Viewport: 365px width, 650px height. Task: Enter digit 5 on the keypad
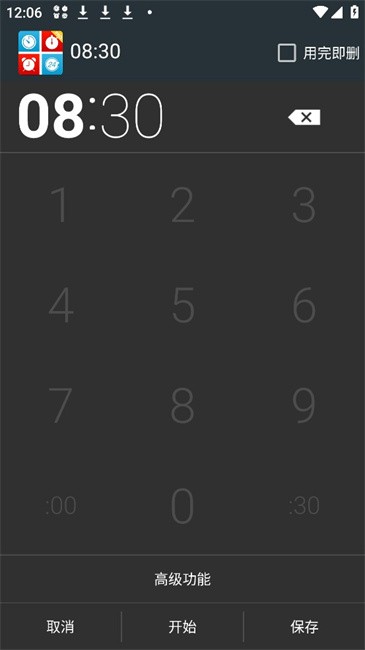point(182,305)
